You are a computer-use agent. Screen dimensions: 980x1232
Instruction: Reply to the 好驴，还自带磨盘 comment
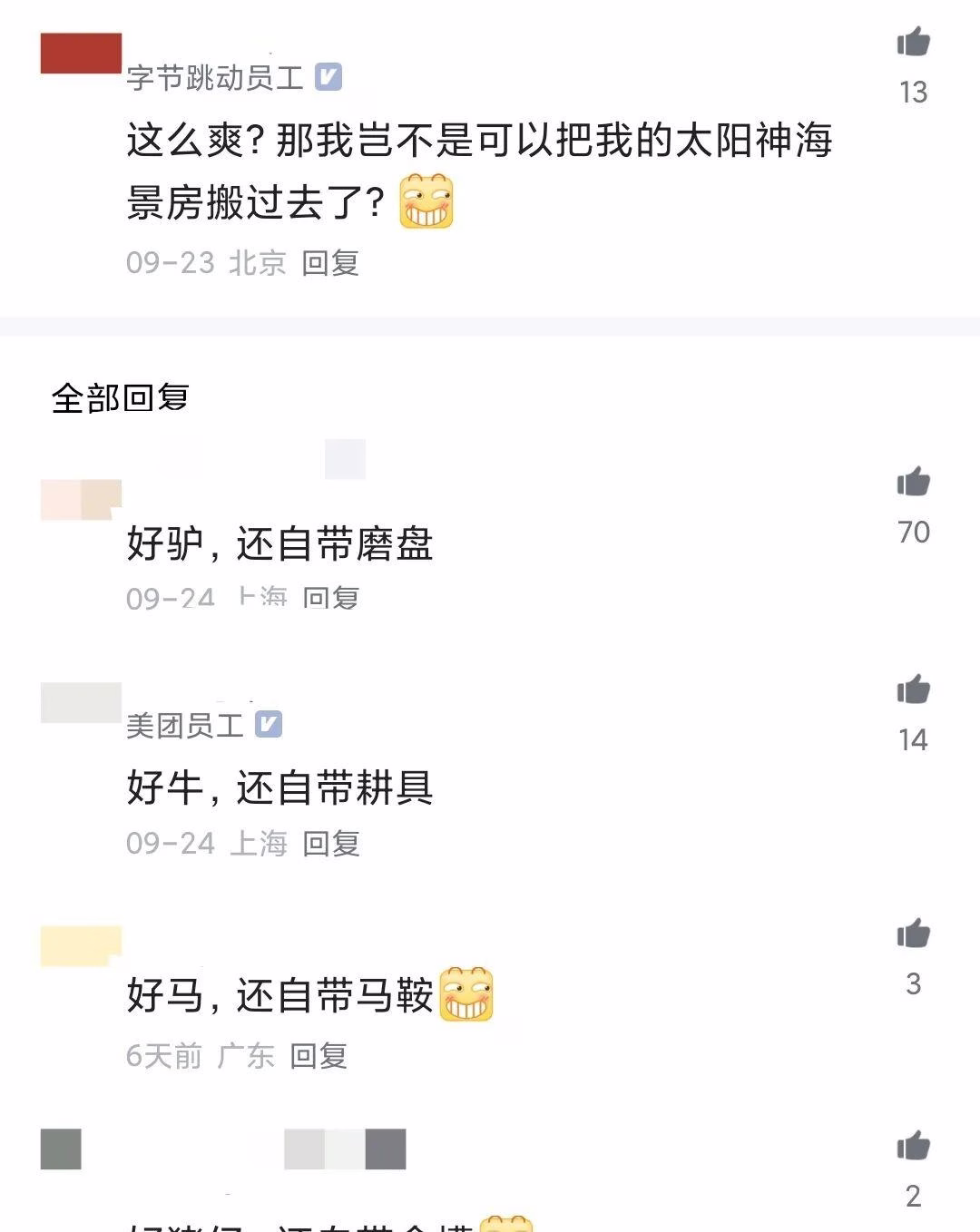point(330,597)
